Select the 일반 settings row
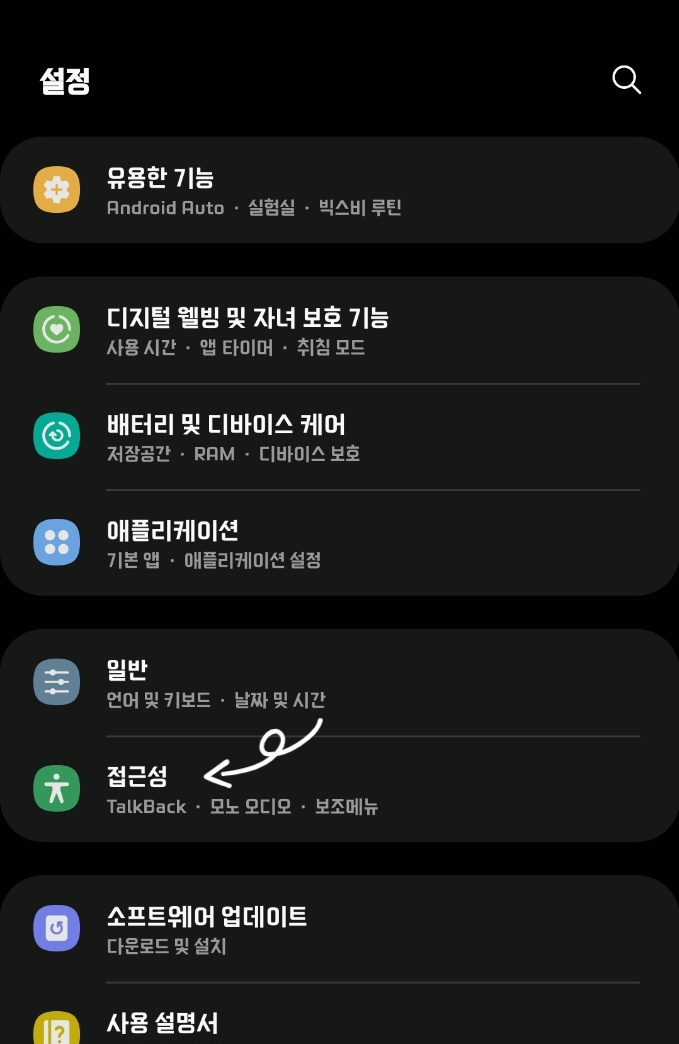 pyautogui.click(x=339, y=684)
